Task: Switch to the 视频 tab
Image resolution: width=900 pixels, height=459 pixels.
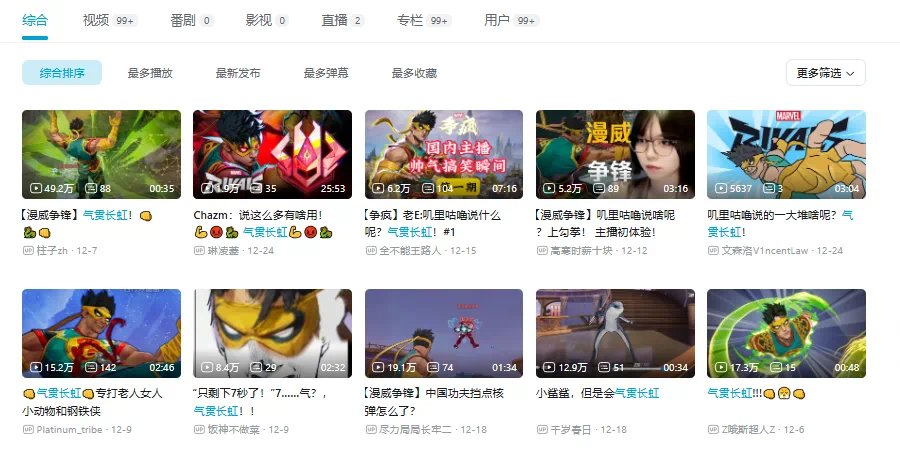Action: click(x=96, y=20)
